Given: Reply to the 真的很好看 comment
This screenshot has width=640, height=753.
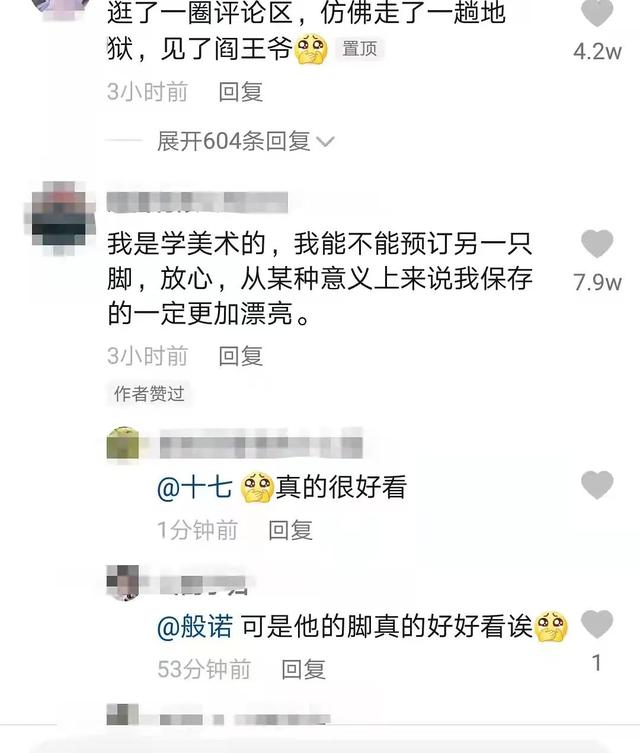Looking at the screenshot, I should coord(290,530).
